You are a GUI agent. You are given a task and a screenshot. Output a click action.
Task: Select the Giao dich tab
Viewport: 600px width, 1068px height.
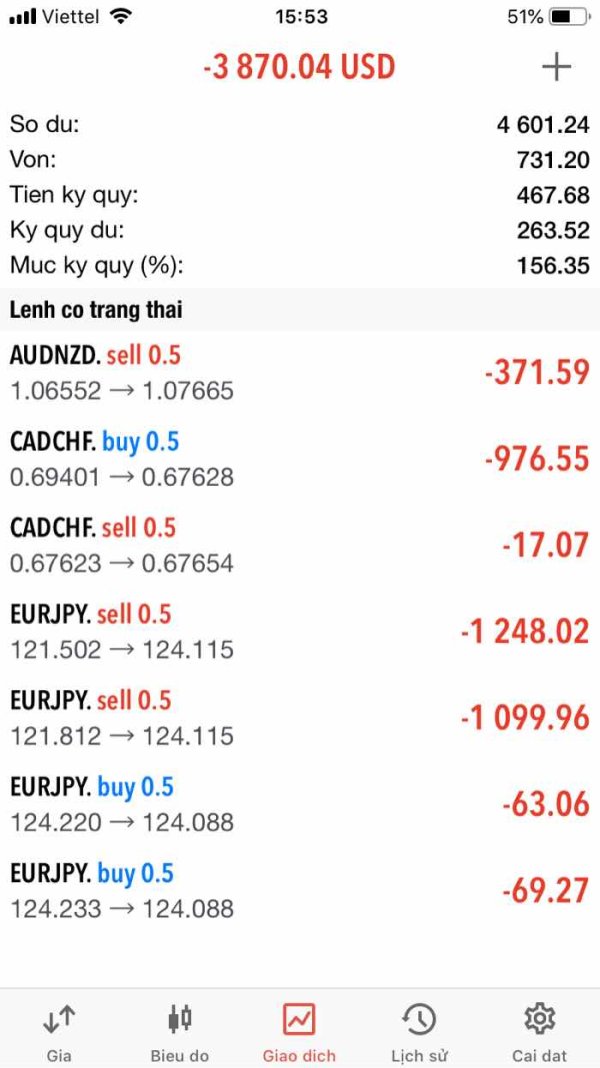[x=299, y=1030]
